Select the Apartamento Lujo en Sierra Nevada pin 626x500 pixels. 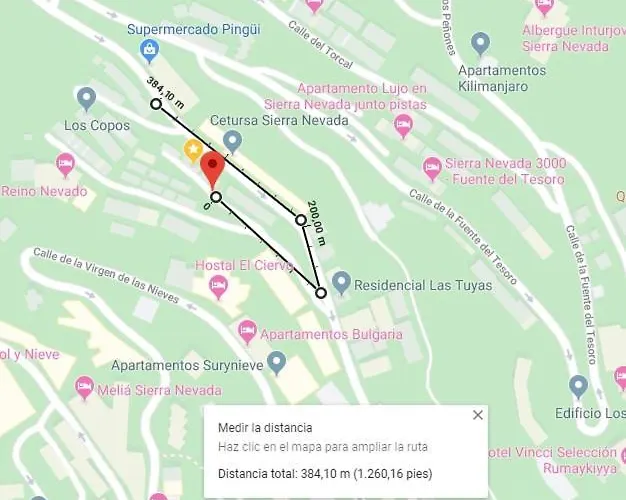pos(403,126)
